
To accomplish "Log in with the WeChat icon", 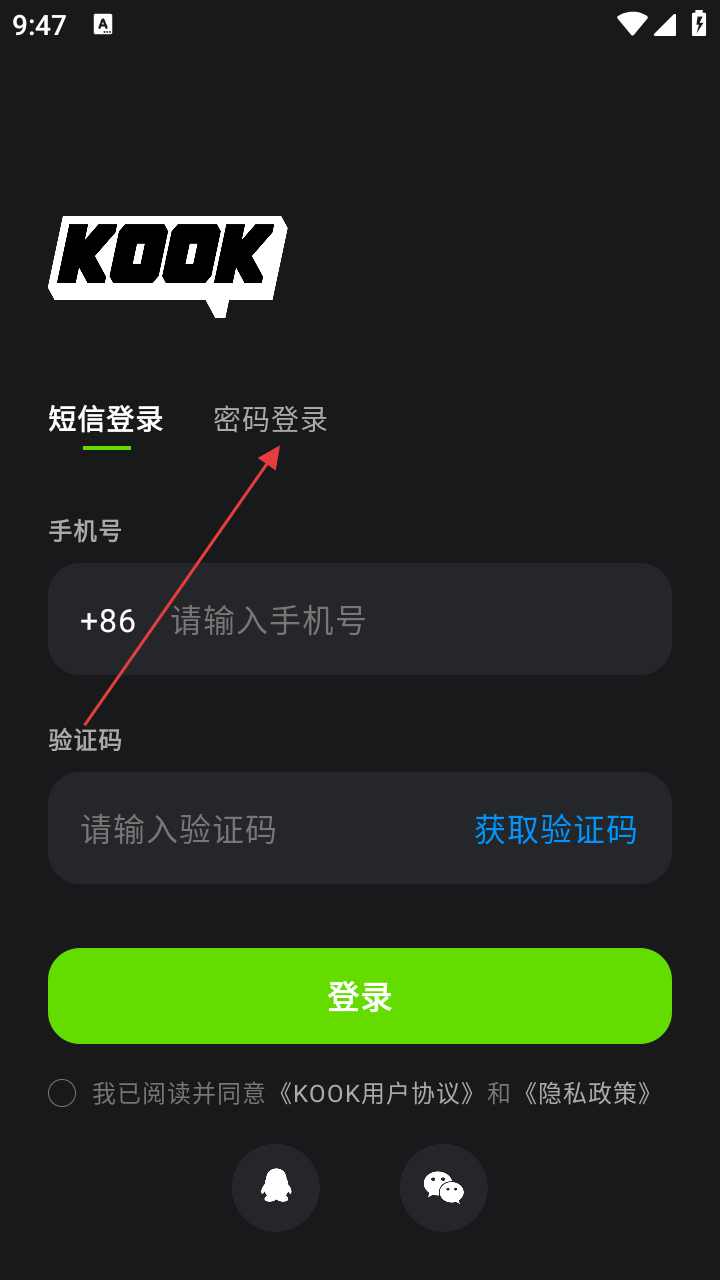I will click(443, 1187).
